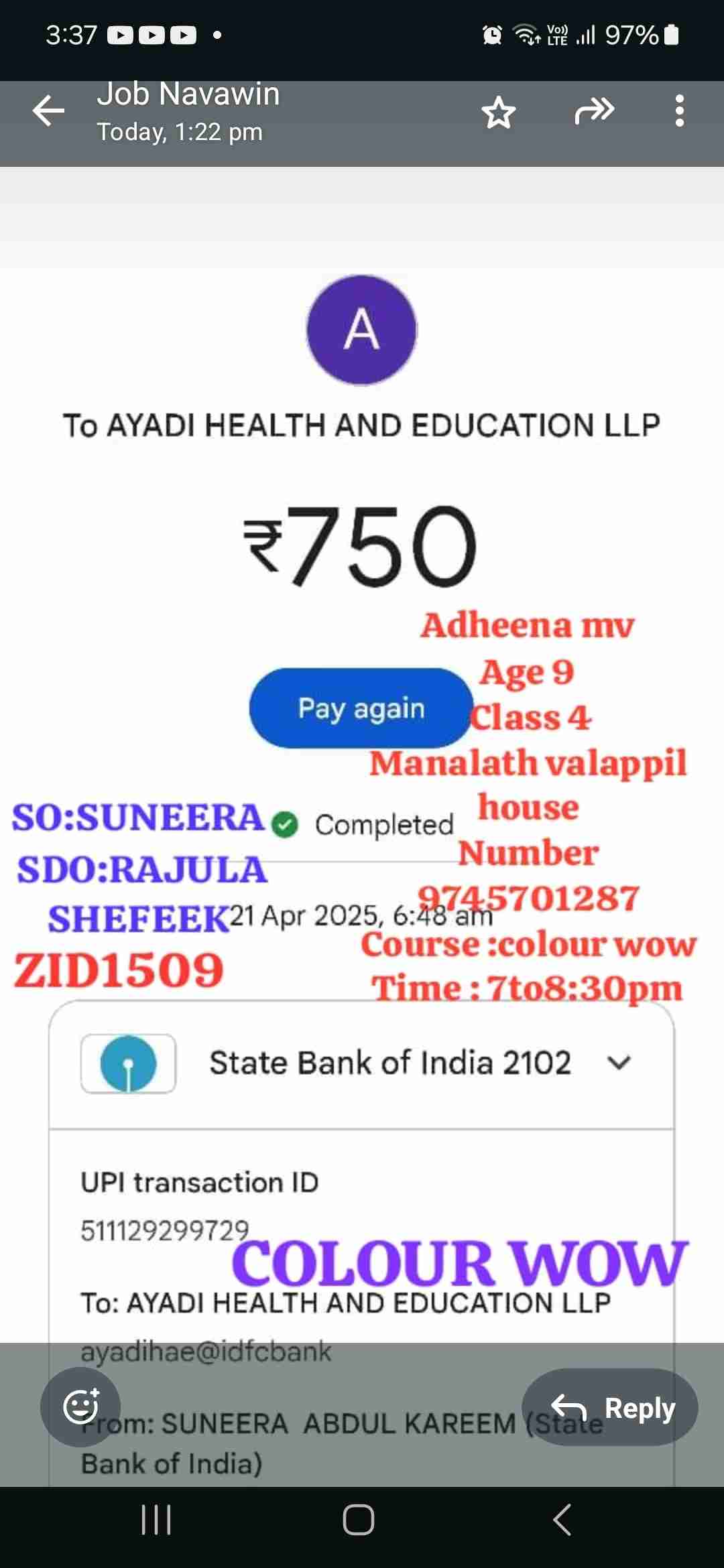Star this message from Job Navawin

pos(499,112)
